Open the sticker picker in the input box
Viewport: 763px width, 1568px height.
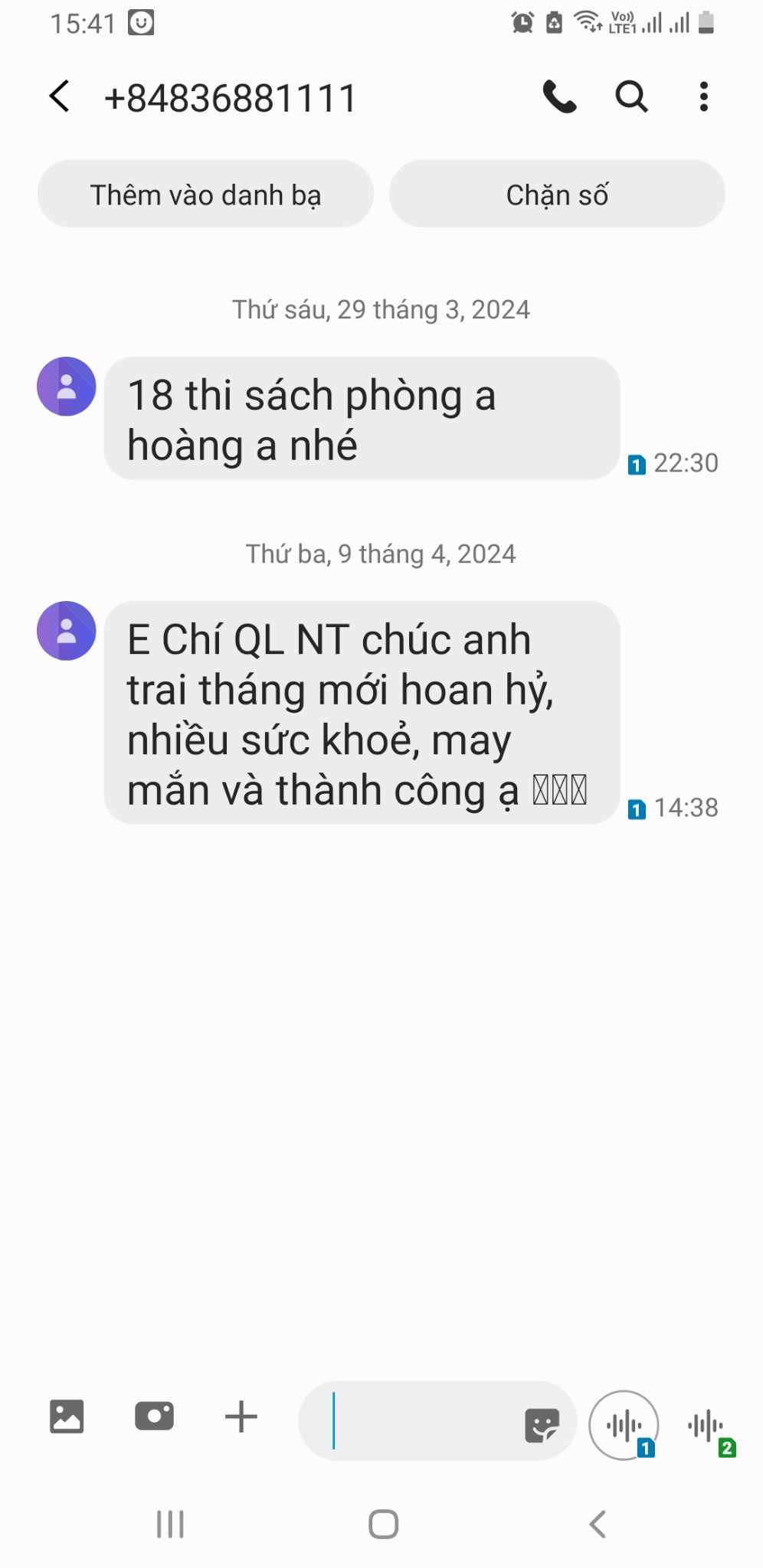click(x=542, y=1426)
